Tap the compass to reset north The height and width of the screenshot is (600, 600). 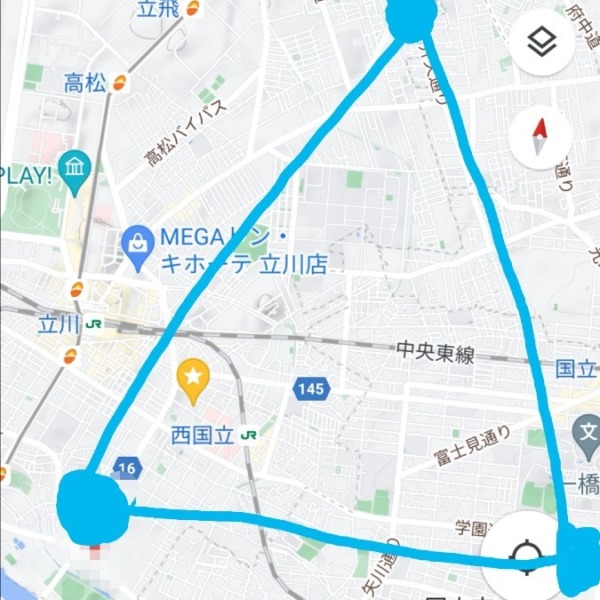coord(541,139)
